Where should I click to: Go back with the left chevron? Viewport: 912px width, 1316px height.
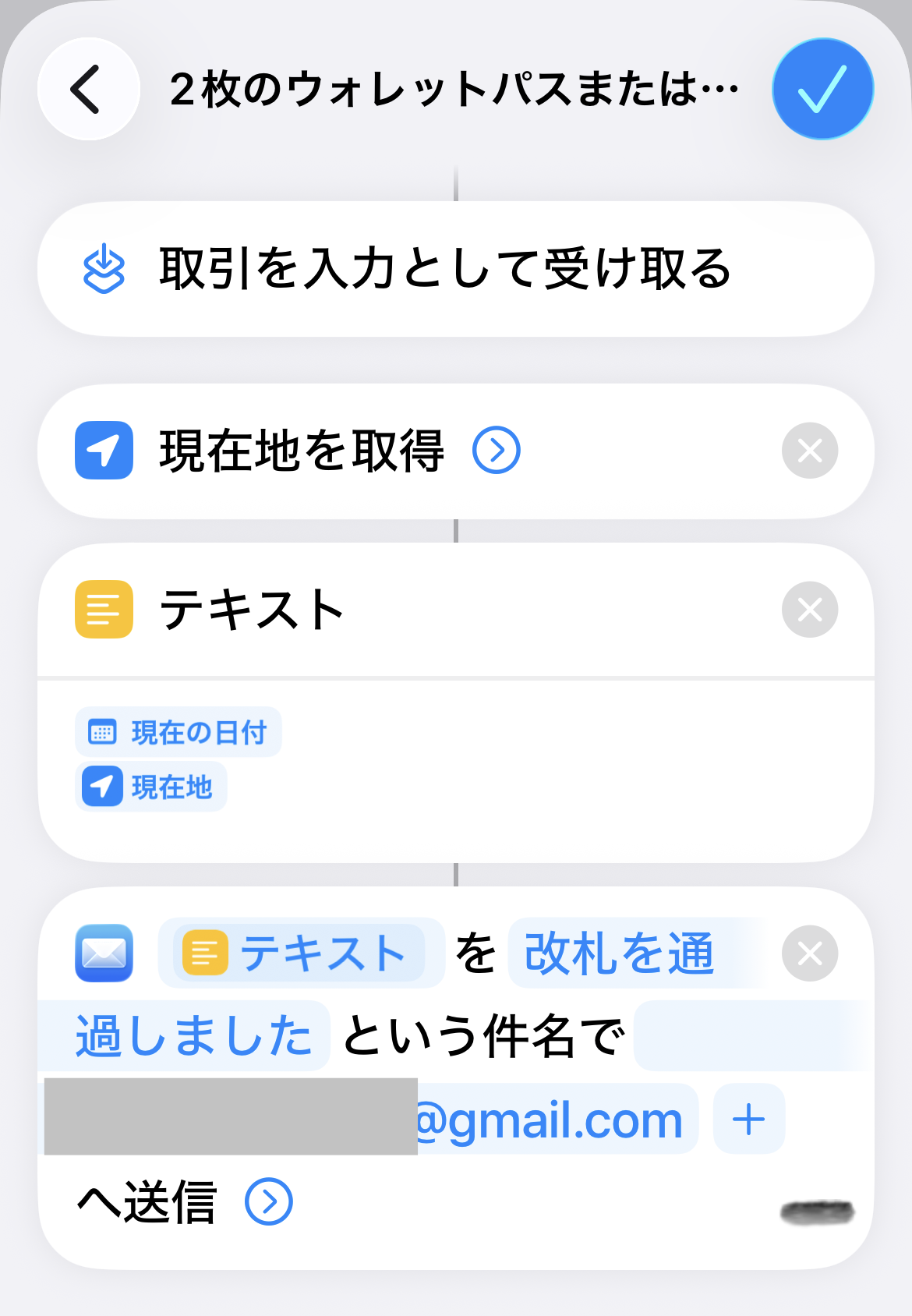[88, 88]
